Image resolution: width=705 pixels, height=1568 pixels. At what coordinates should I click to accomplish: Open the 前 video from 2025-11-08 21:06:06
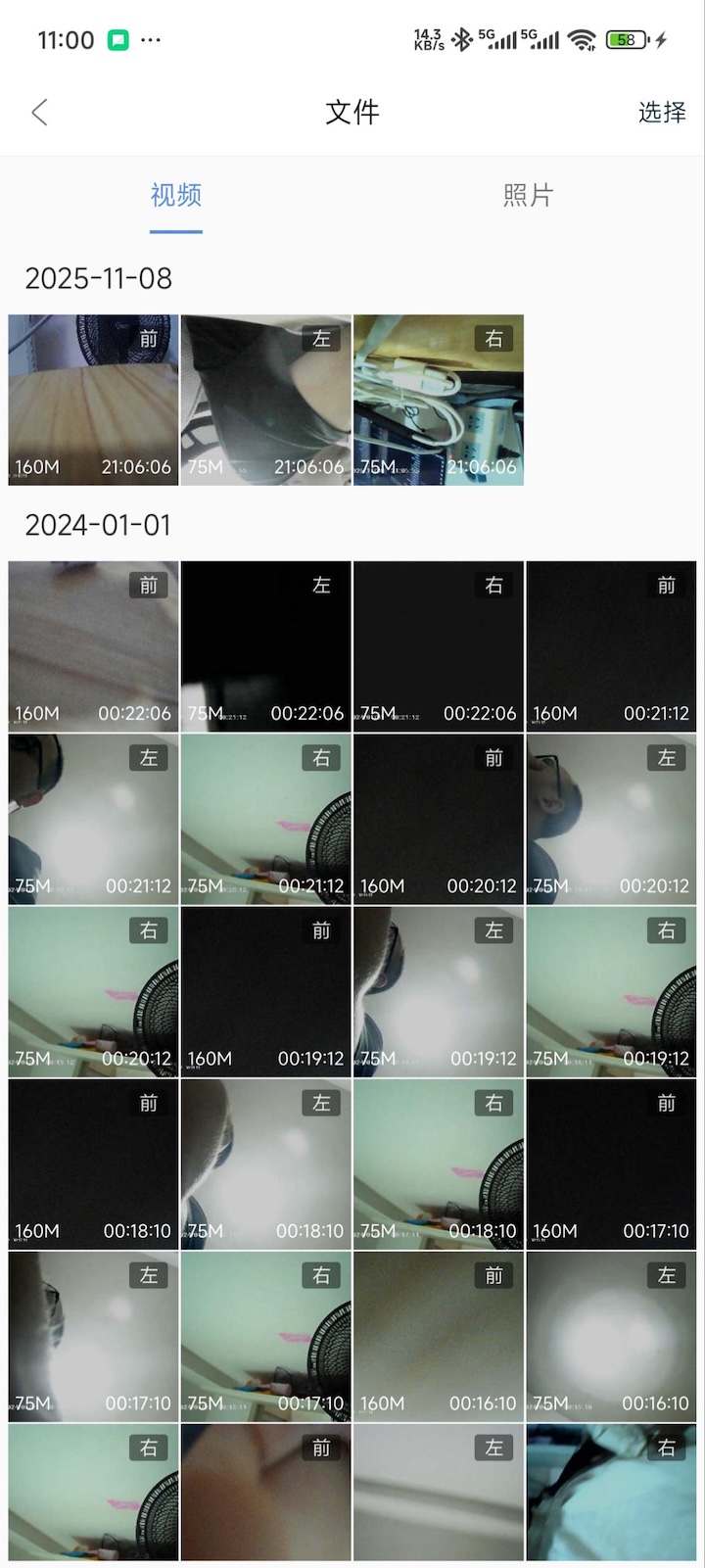(93, 400)
